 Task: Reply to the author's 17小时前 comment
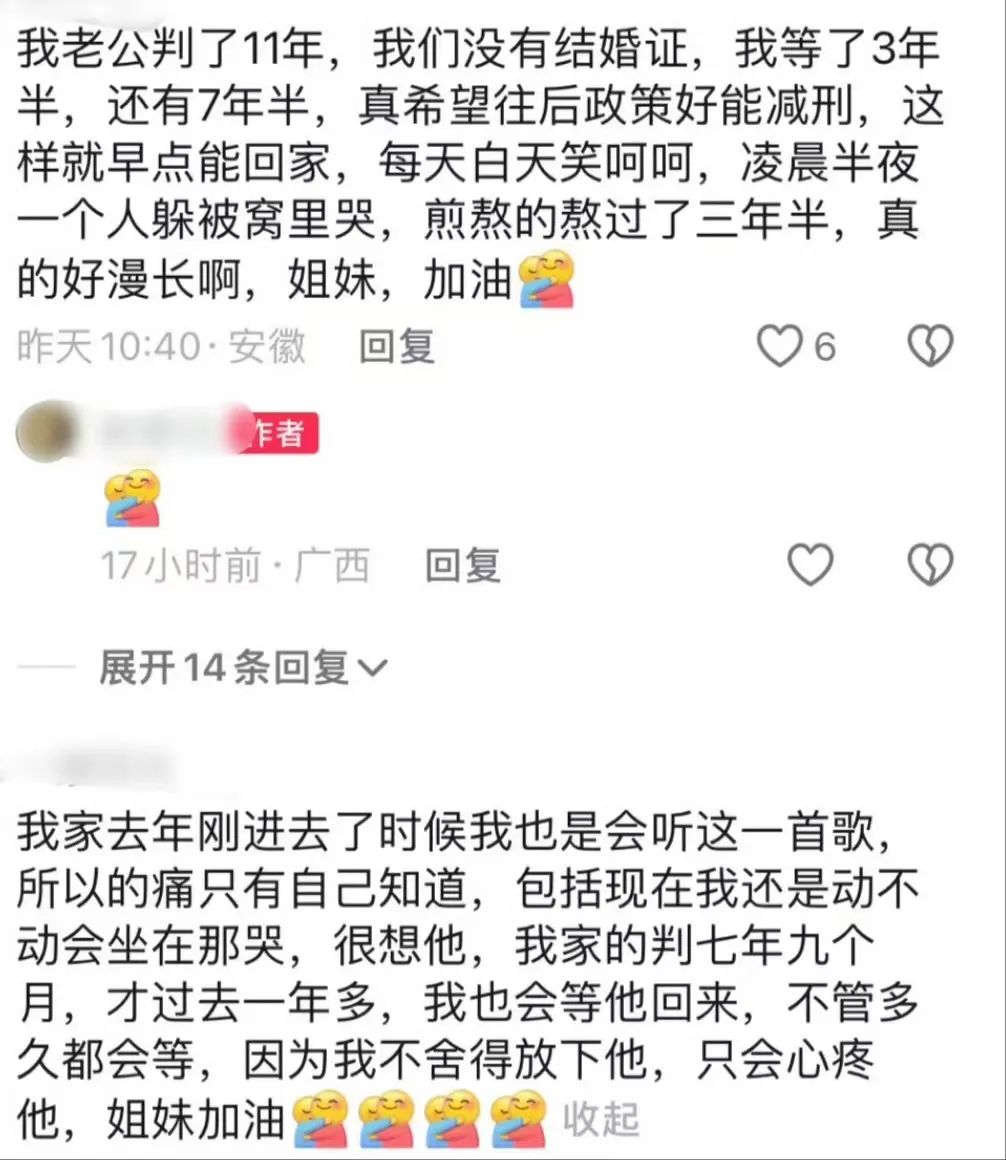(x=462, y=566)
